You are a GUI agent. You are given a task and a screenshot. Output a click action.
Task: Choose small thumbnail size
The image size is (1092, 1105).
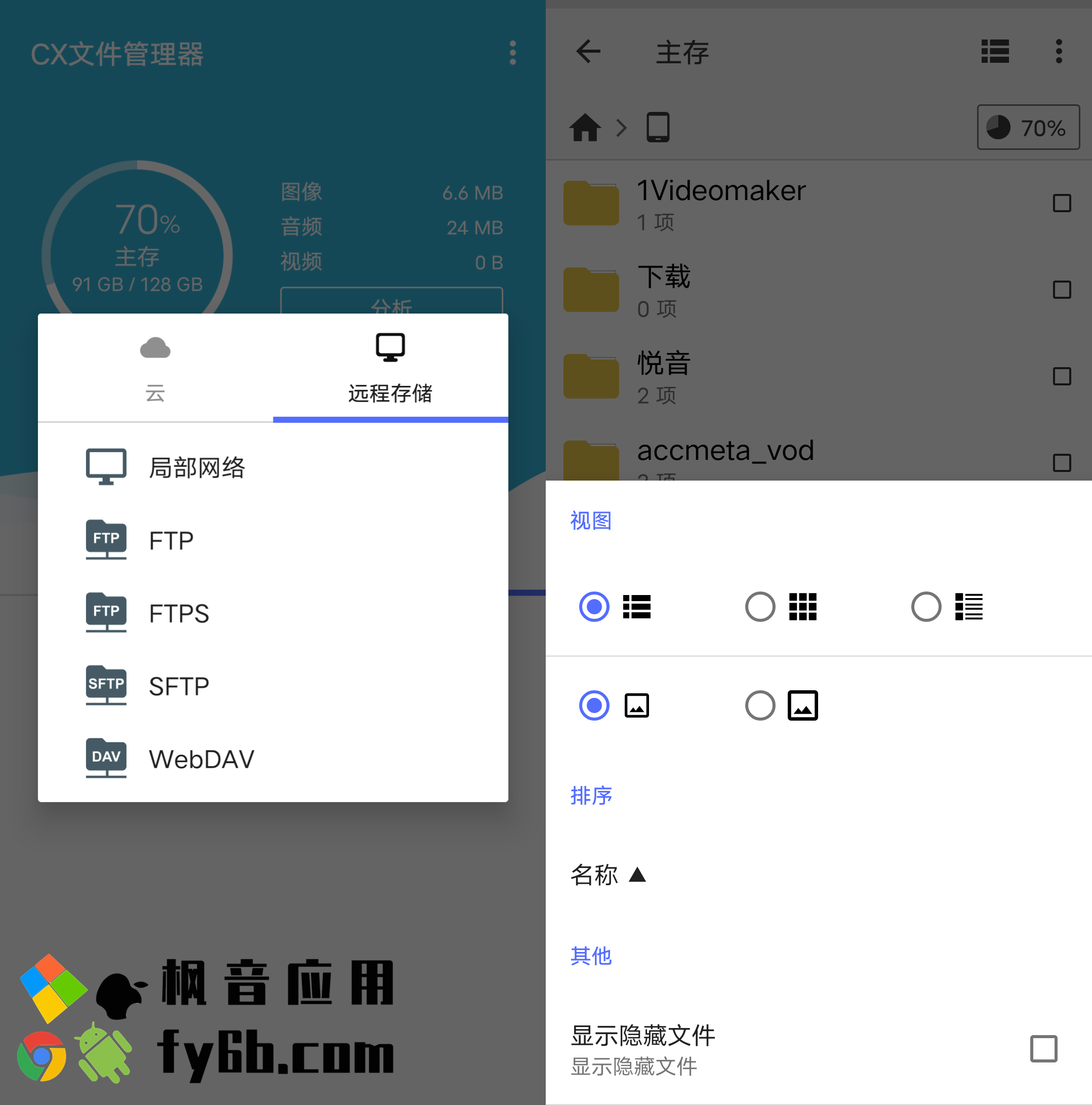pyautogui.click(x=594, y=705)
